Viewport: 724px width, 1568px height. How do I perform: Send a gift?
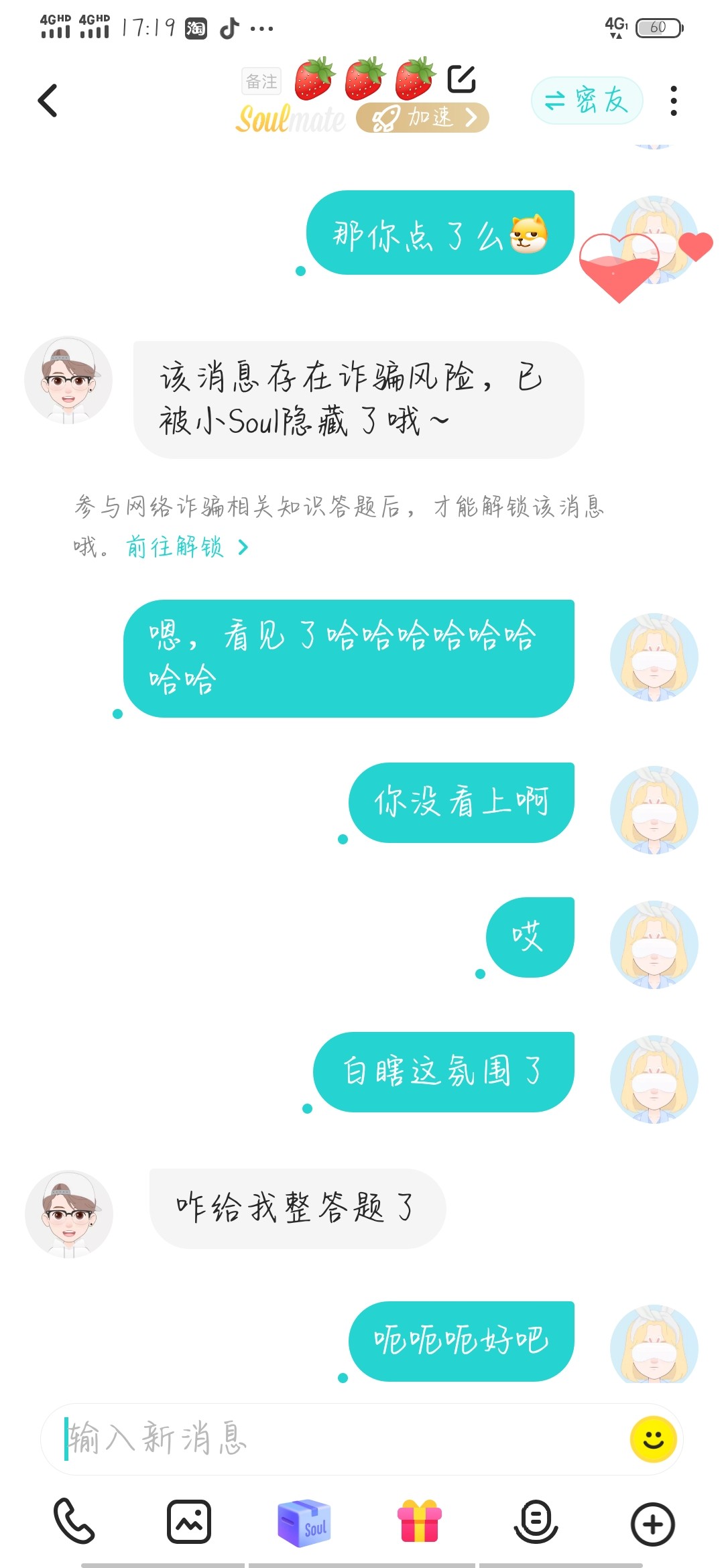pos(420,1521)
